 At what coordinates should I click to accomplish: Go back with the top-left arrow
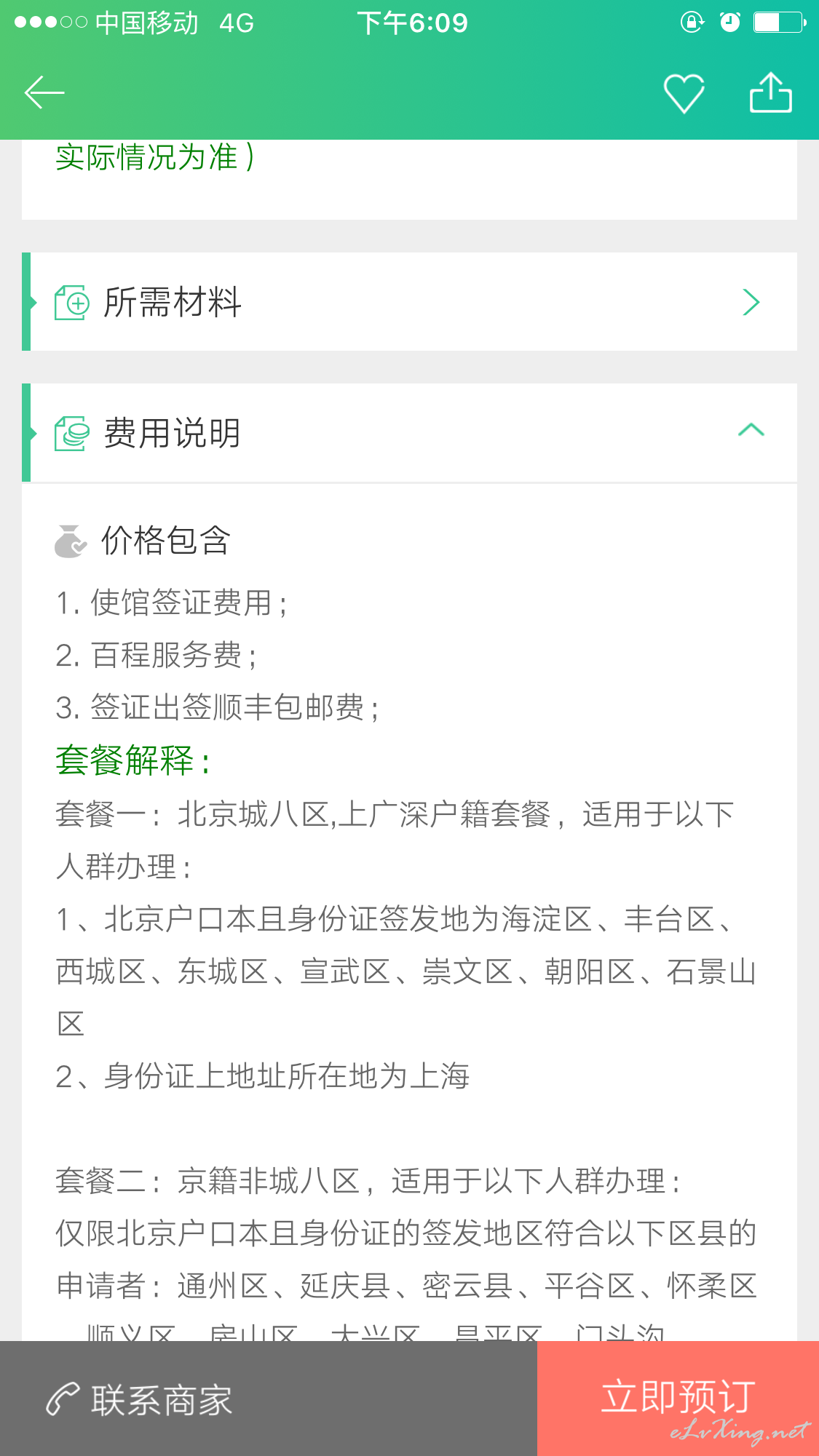(44, 92)
